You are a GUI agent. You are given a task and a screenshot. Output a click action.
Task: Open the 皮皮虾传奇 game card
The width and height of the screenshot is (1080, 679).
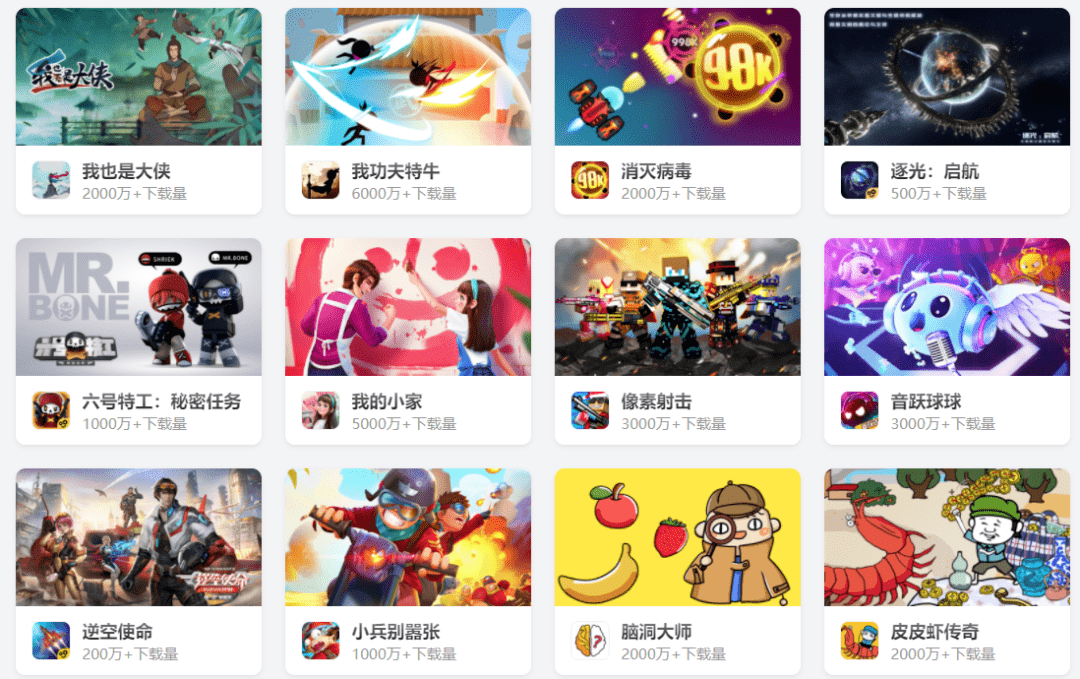pyautogui.click(x=946, y=570)
